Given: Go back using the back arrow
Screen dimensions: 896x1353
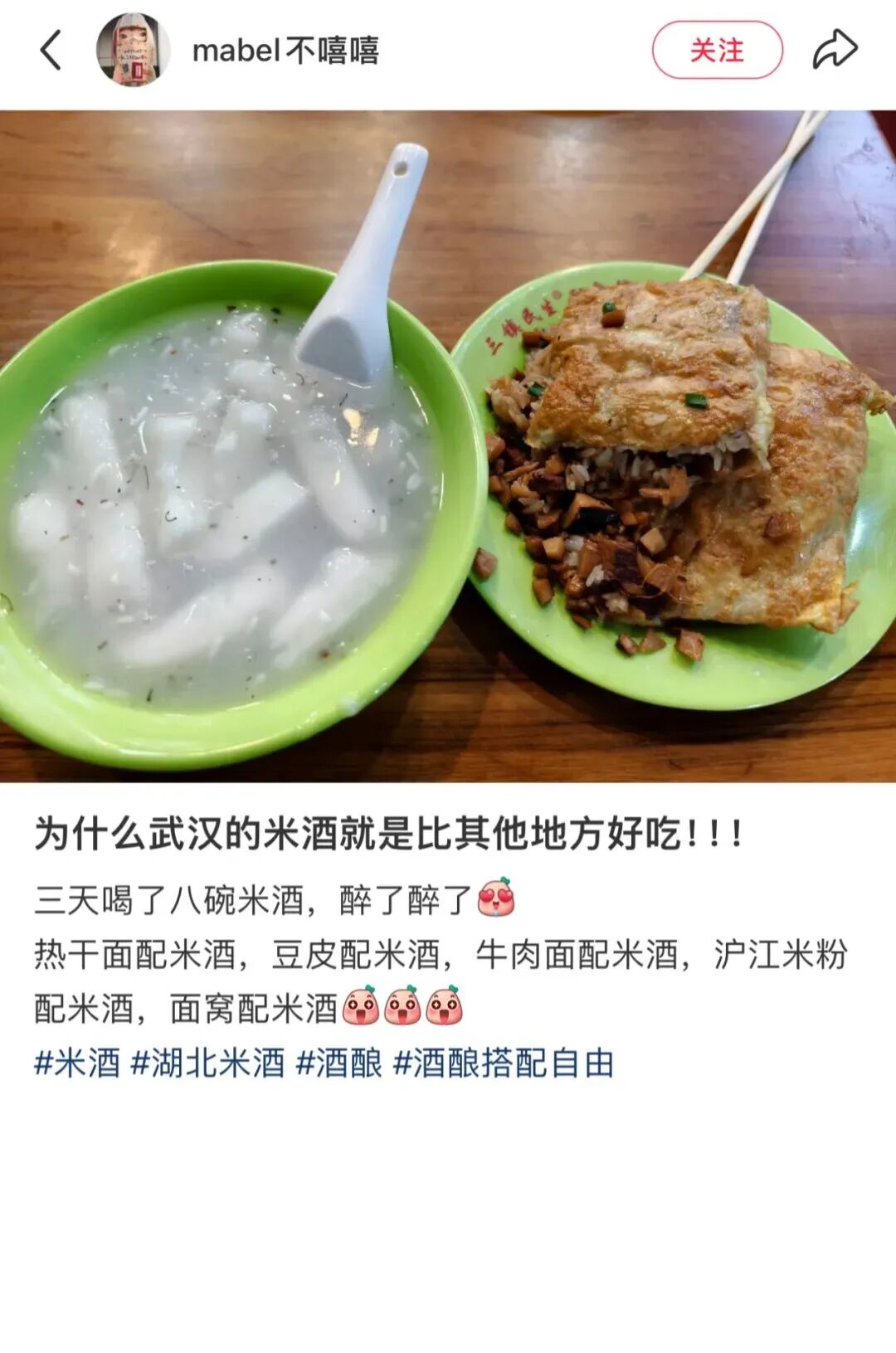Looking at the screenshot, I should (51, 51).
